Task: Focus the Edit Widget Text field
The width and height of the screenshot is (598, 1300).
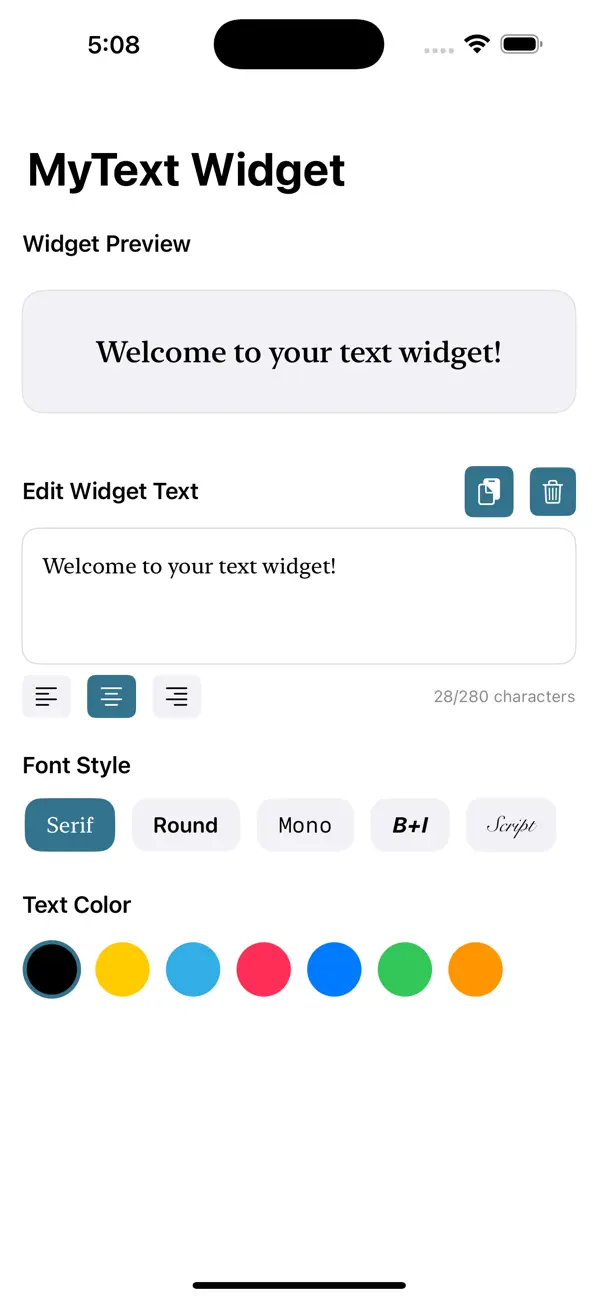Action: click(299, 596)
